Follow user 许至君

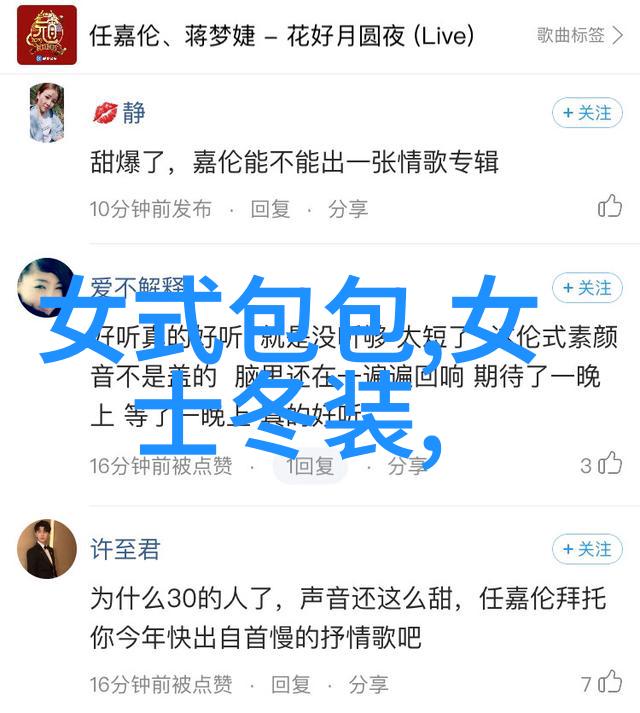pyautogui.click(x=587, y=549)
